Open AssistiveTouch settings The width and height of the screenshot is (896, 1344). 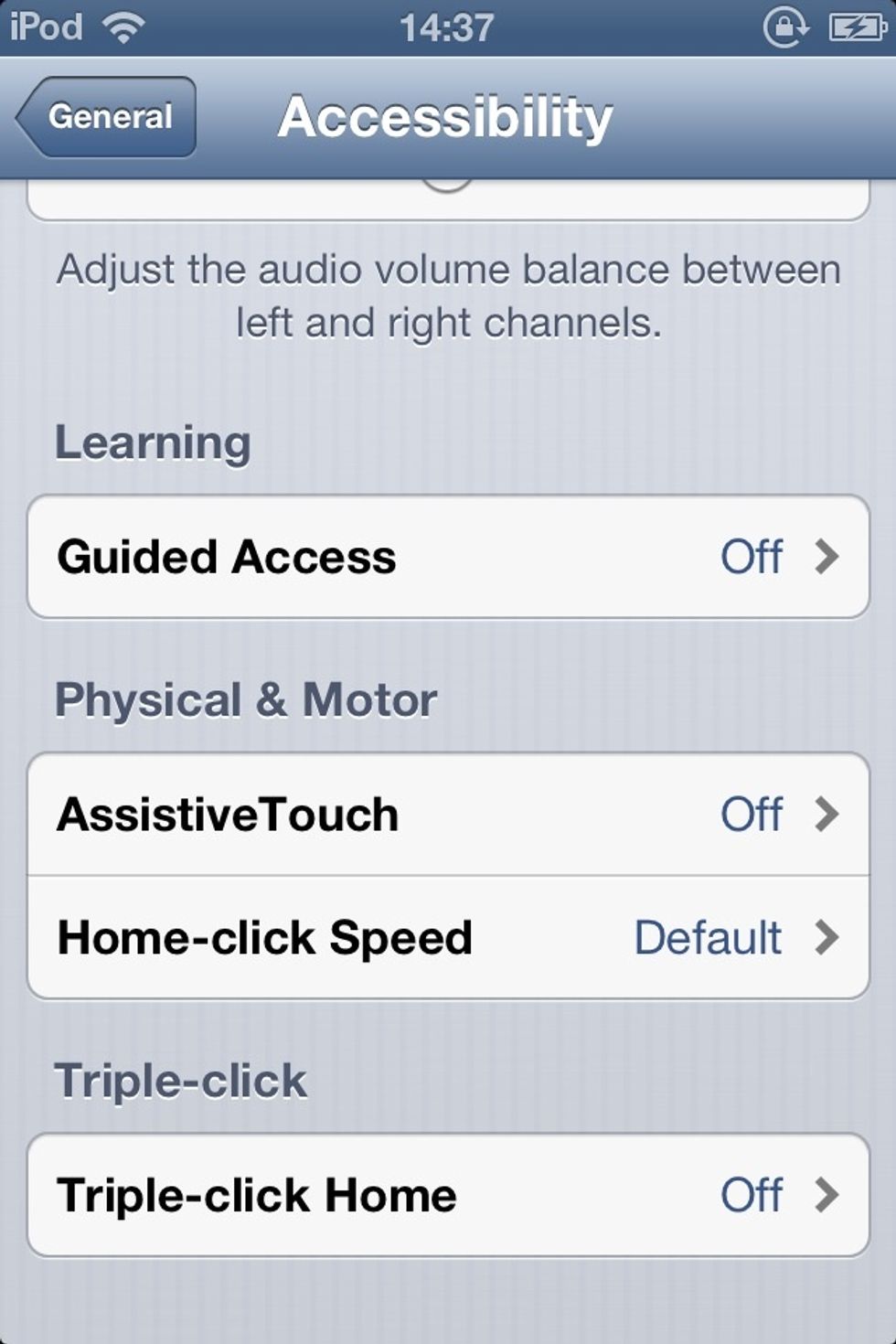click(448, 814)
